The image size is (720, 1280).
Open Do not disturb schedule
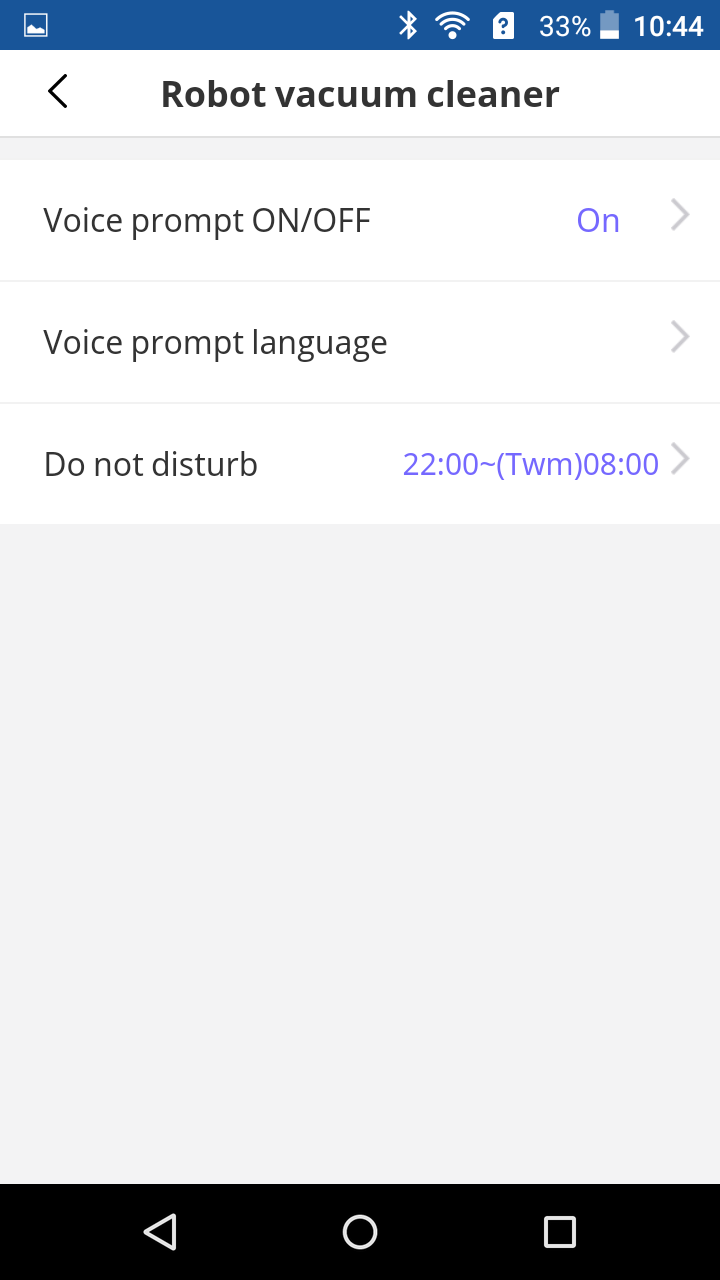tap(360, 464)
